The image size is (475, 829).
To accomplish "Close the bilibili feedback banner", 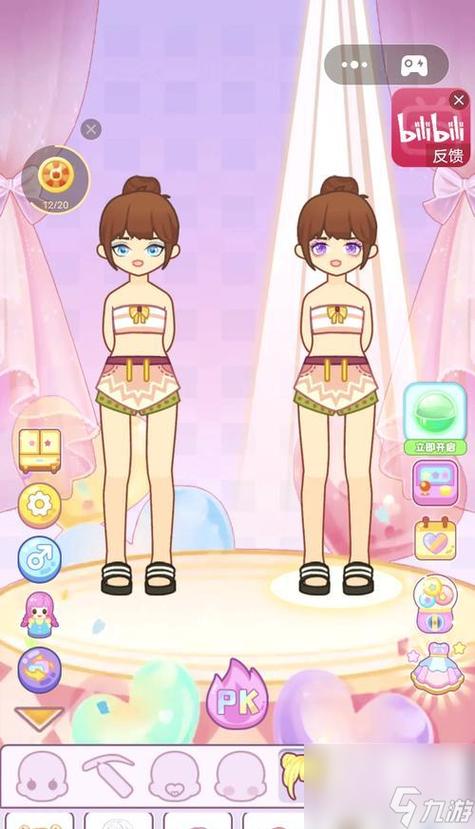I will pyautogui.click(x=458, y=99).
